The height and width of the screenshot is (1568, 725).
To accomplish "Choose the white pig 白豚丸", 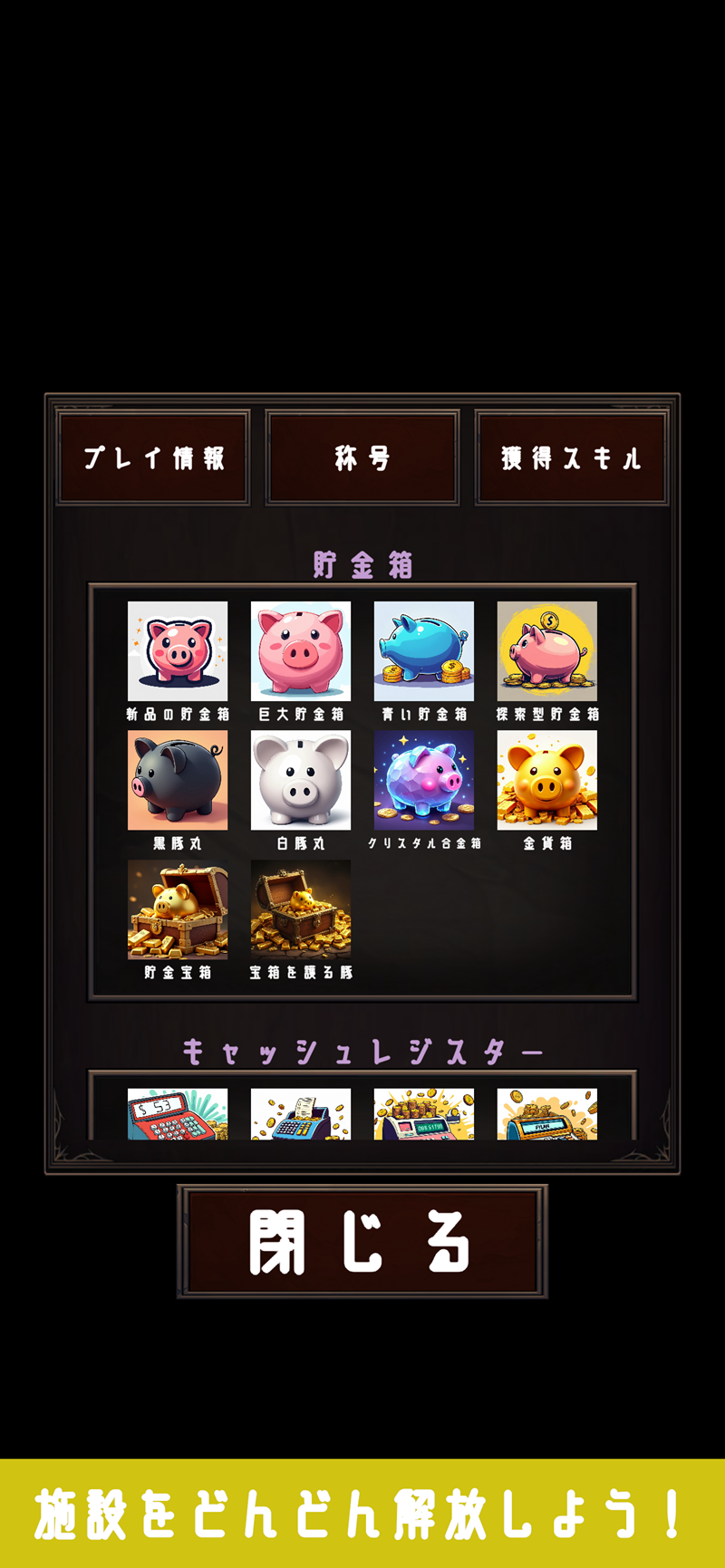I will pos(301,781).
